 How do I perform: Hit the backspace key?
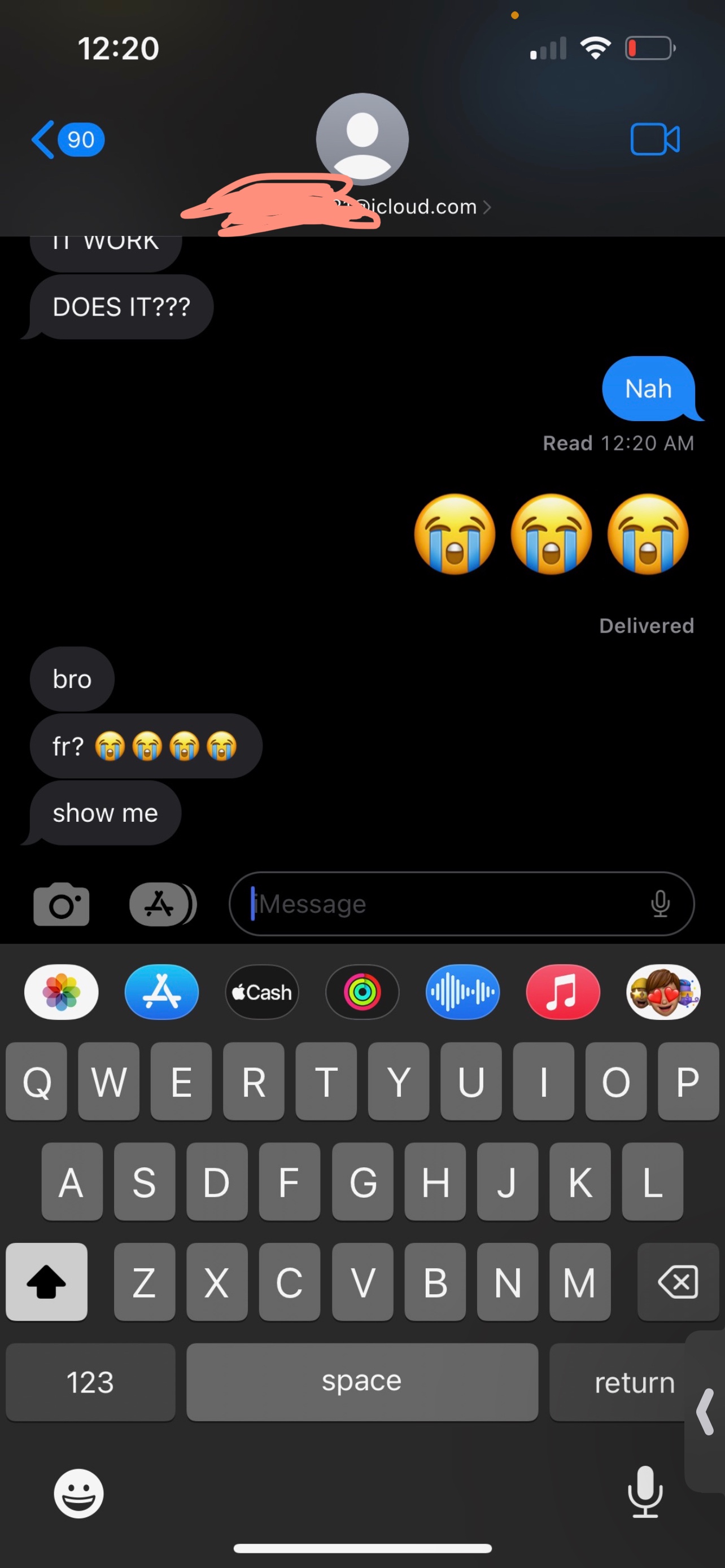[x=678, y=1282]
